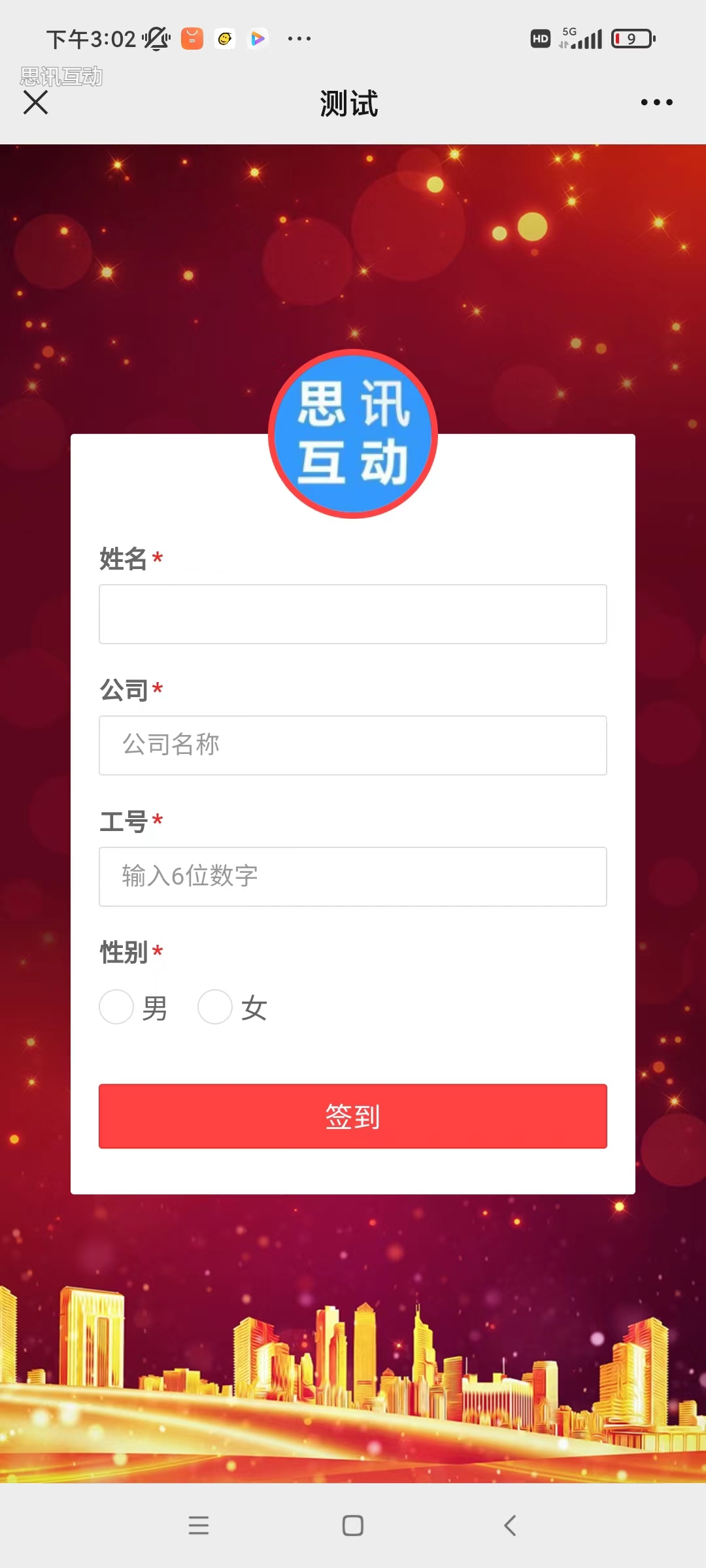Focus the 姓名 text field
The width and height of the screenshot is (706, 1568).
(x=353, y=614)
